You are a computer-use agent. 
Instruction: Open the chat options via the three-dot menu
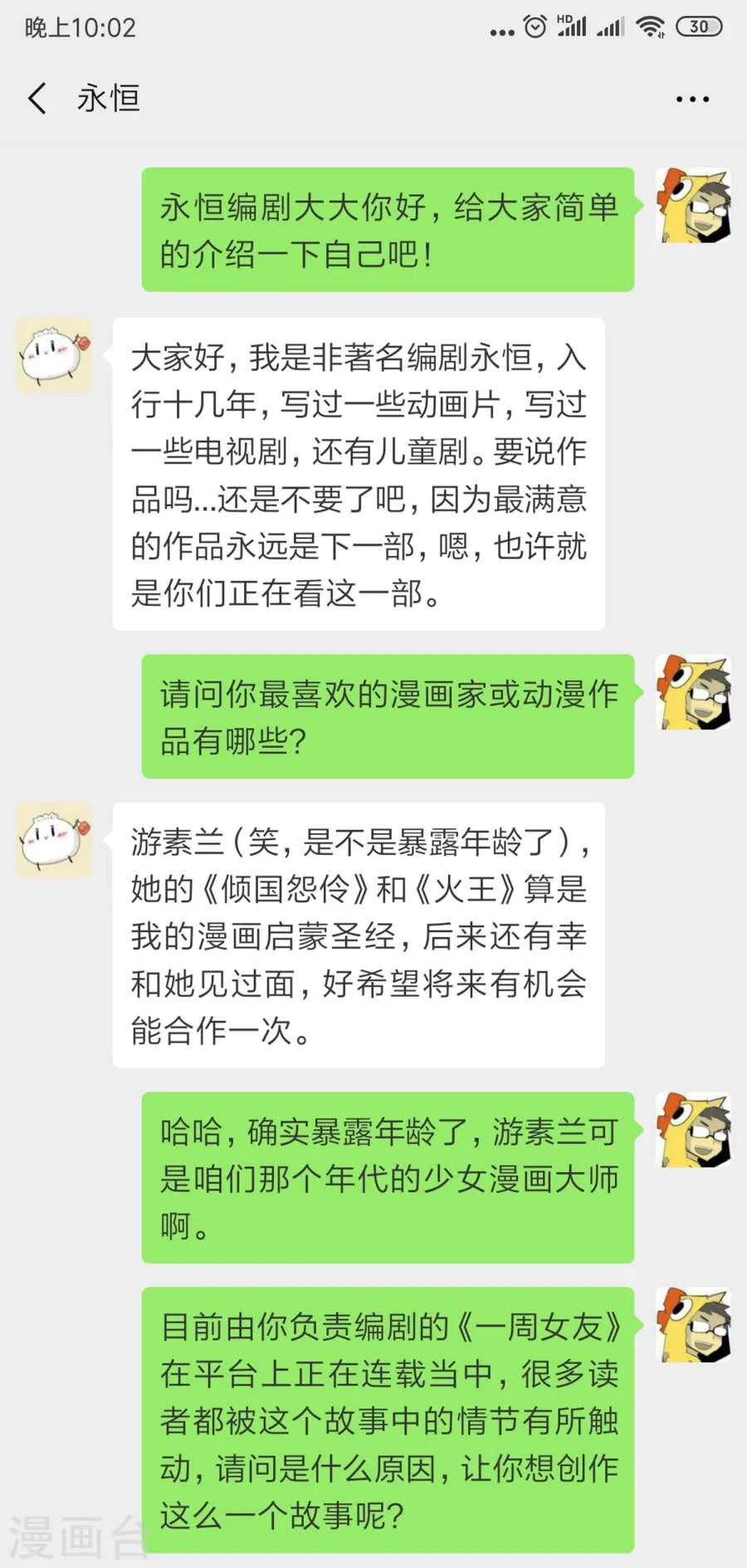(x=691, y=98)
